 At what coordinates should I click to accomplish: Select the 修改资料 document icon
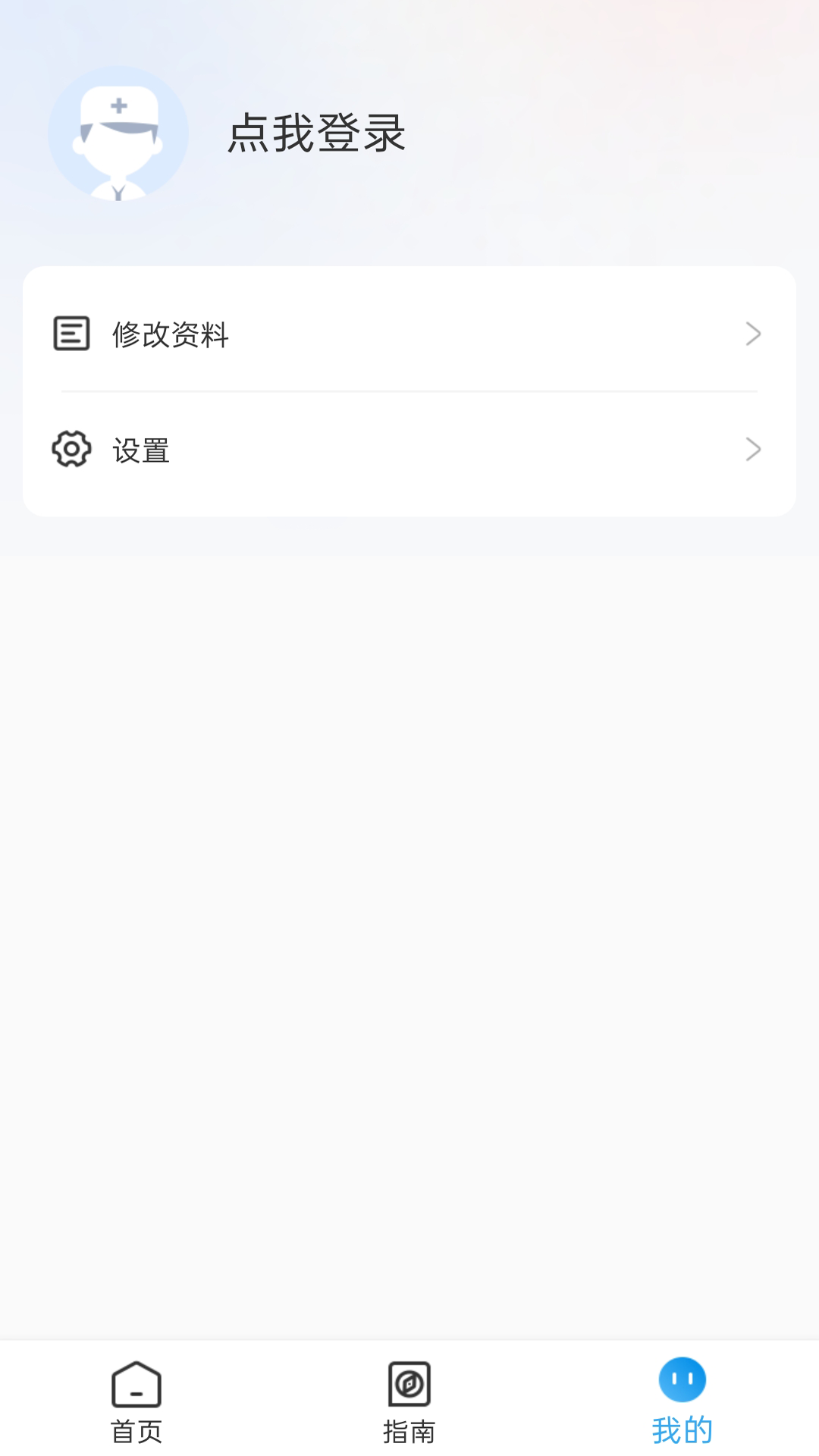pyautogui.click(x=71, y=334)
